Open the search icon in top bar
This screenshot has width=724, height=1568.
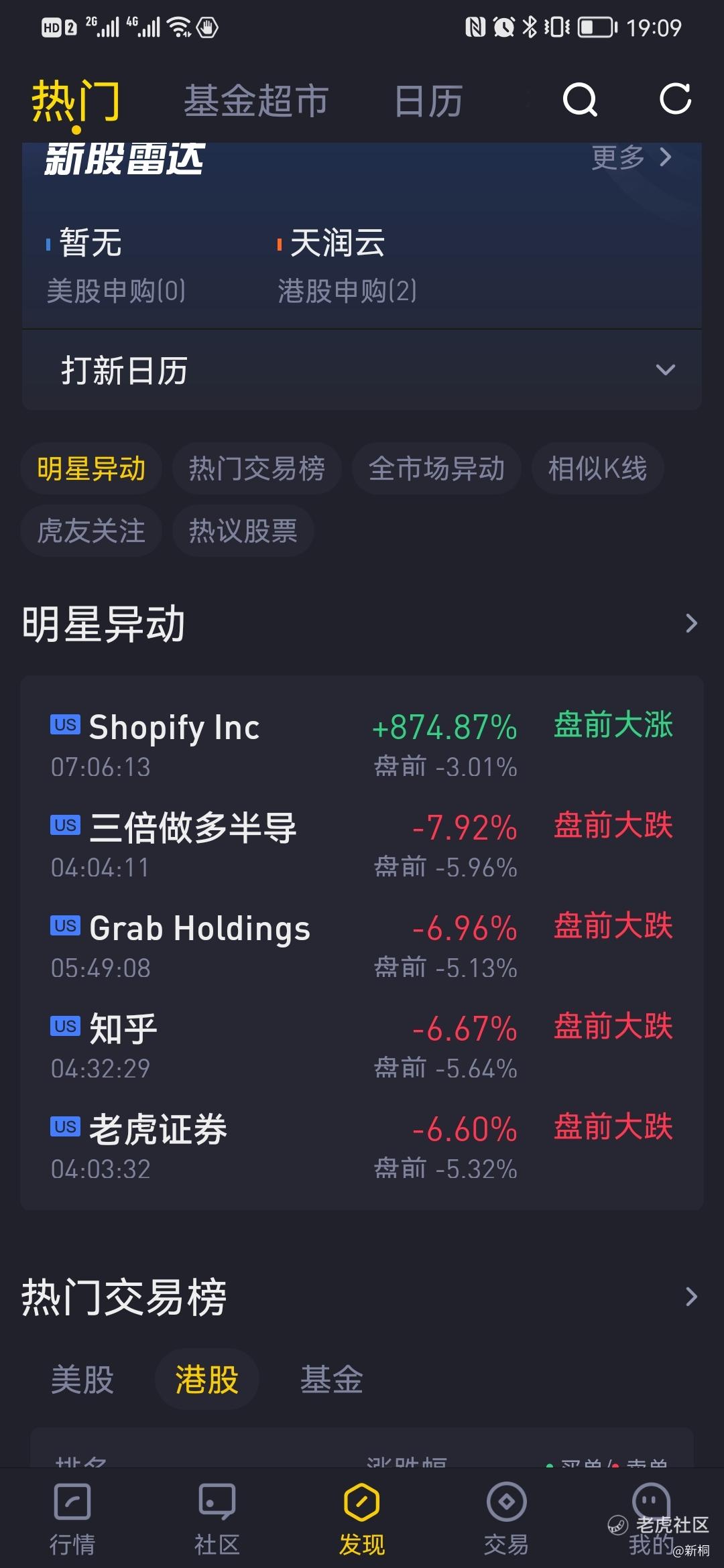[x=580, y=100]
